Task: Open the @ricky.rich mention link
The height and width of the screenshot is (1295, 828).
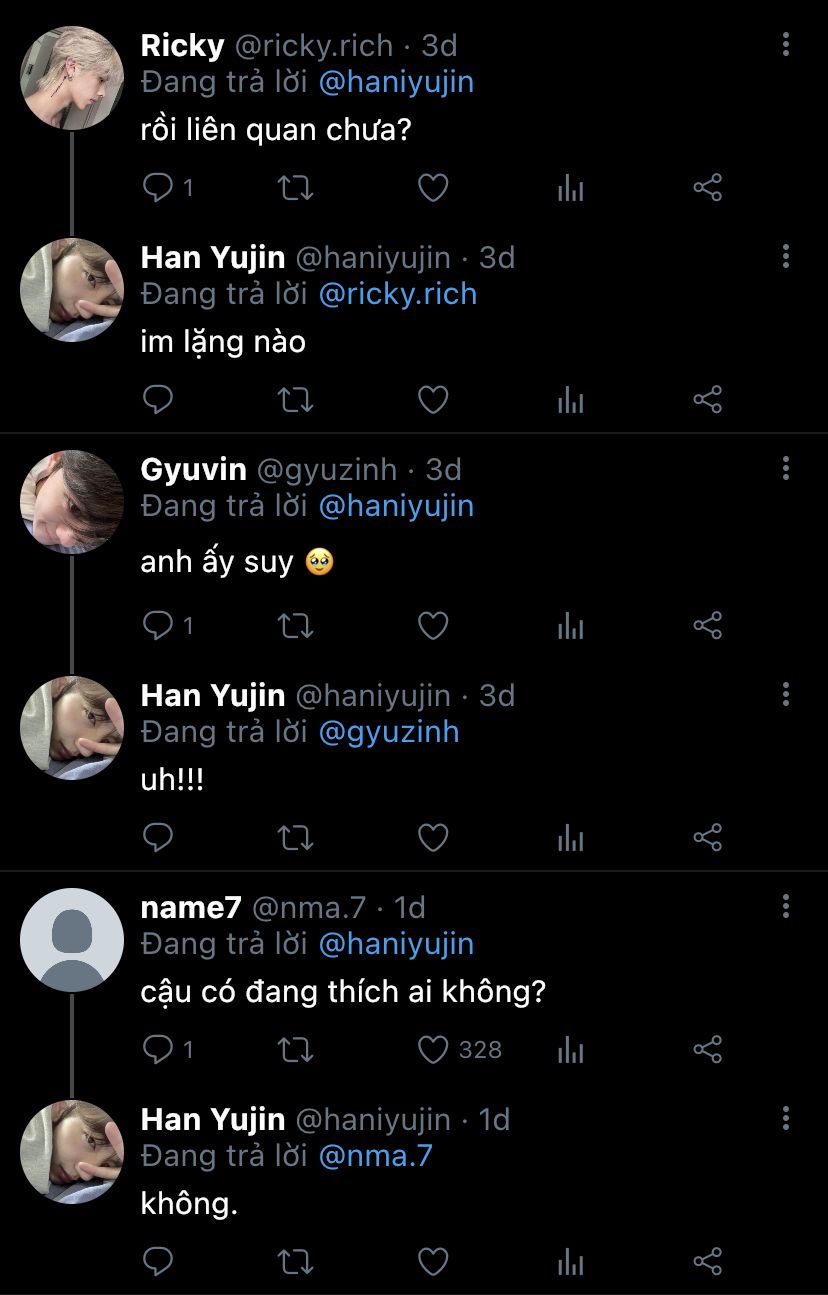Action: [x=397, y=294]
